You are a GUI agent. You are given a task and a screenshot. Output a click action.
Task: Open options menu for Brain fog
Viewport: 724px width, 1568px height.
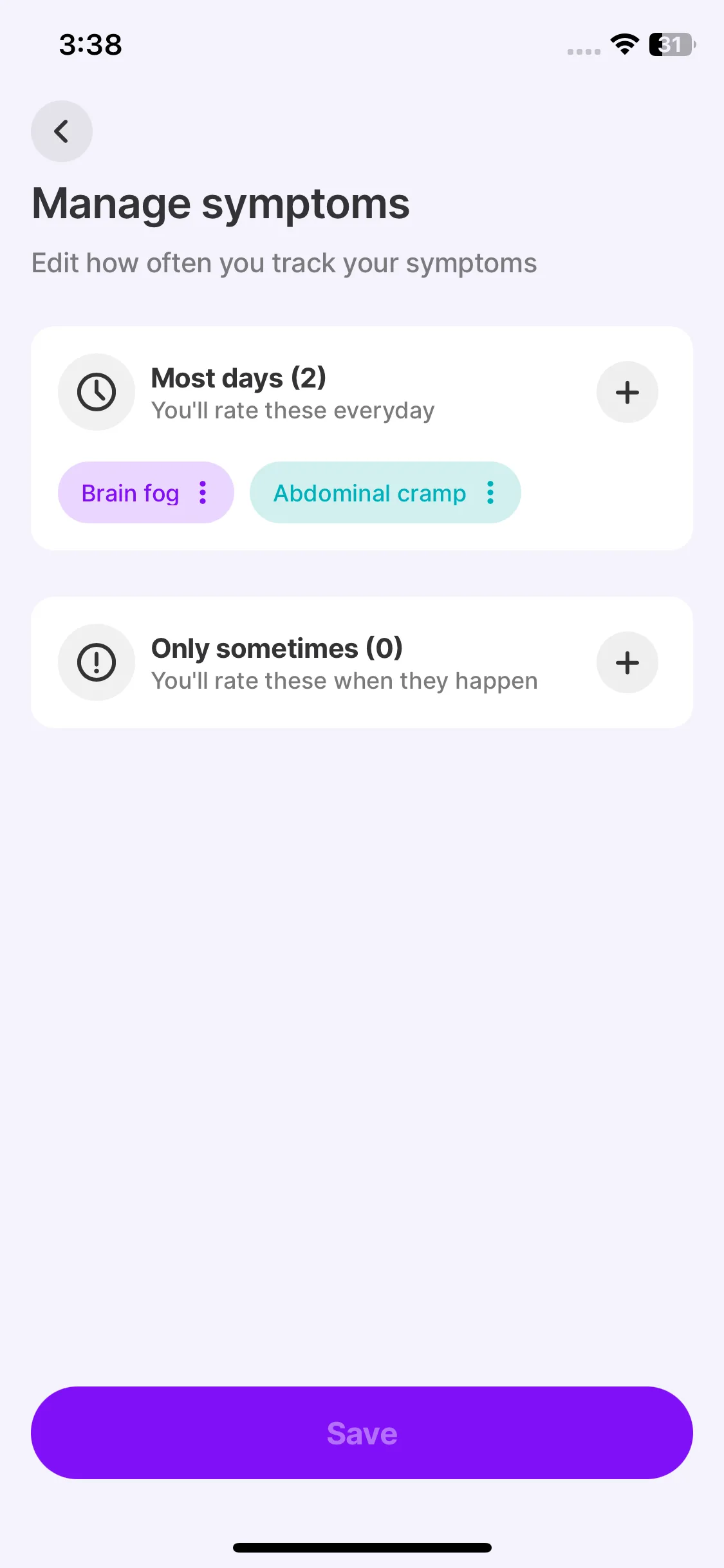[203, 492]
